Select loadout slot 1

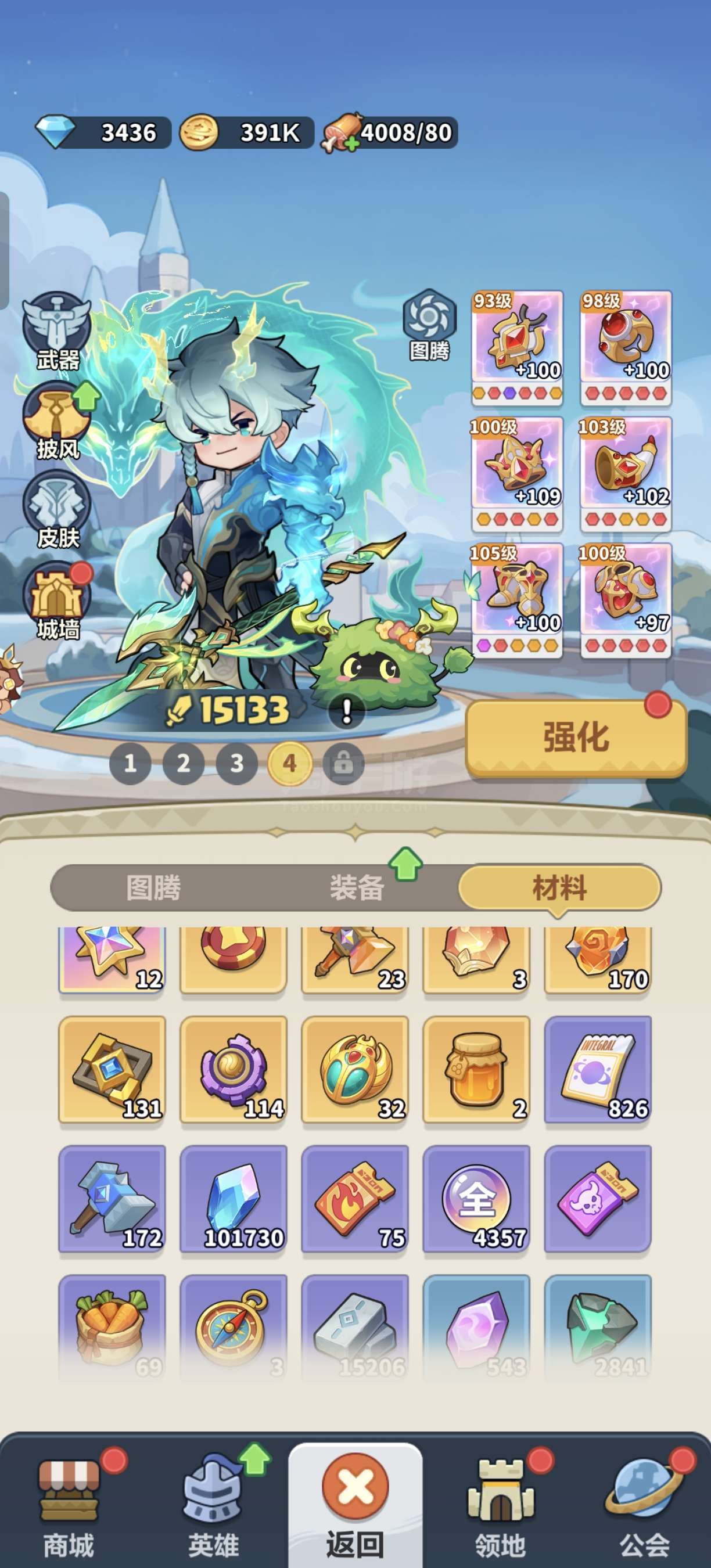coord(130,763)
